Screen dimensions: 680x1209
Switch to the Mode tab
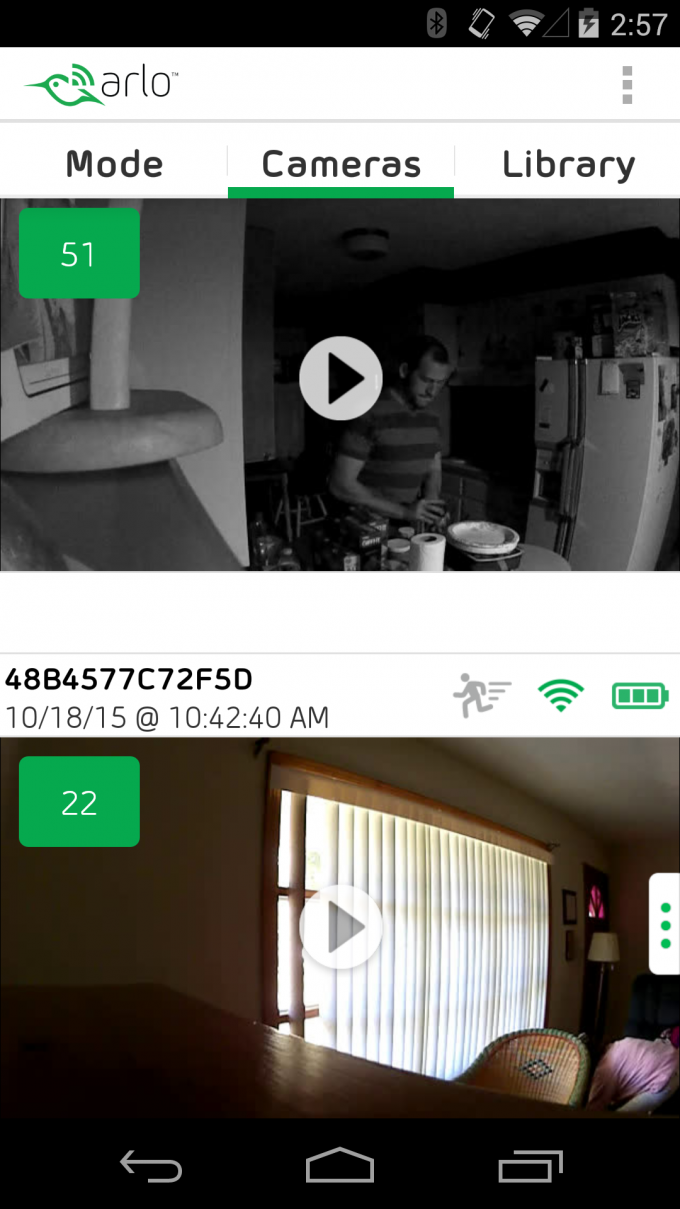pyautogui.click(x=114, y=164)
